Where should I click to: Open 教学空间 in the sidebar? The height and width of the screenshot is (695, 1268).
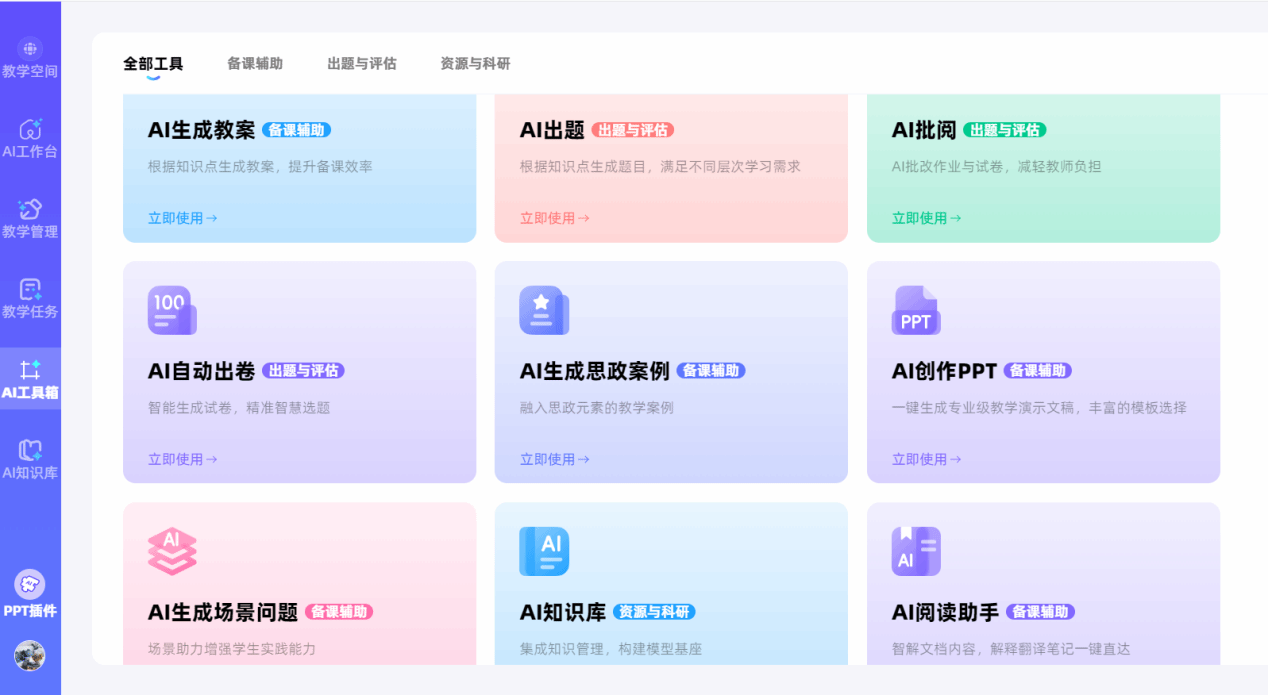point(30,58)
